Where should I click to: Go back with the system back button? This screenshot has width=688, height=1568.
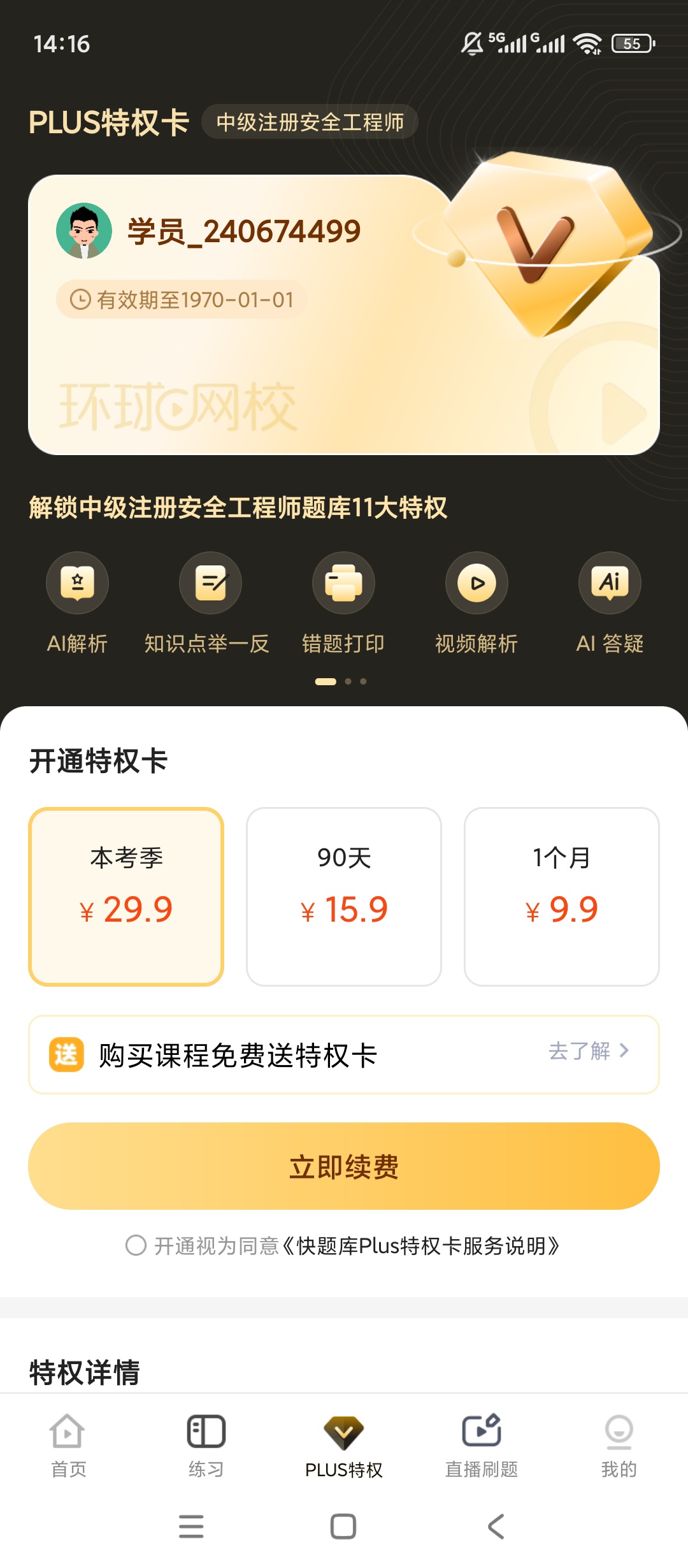tap(496, 1527)
